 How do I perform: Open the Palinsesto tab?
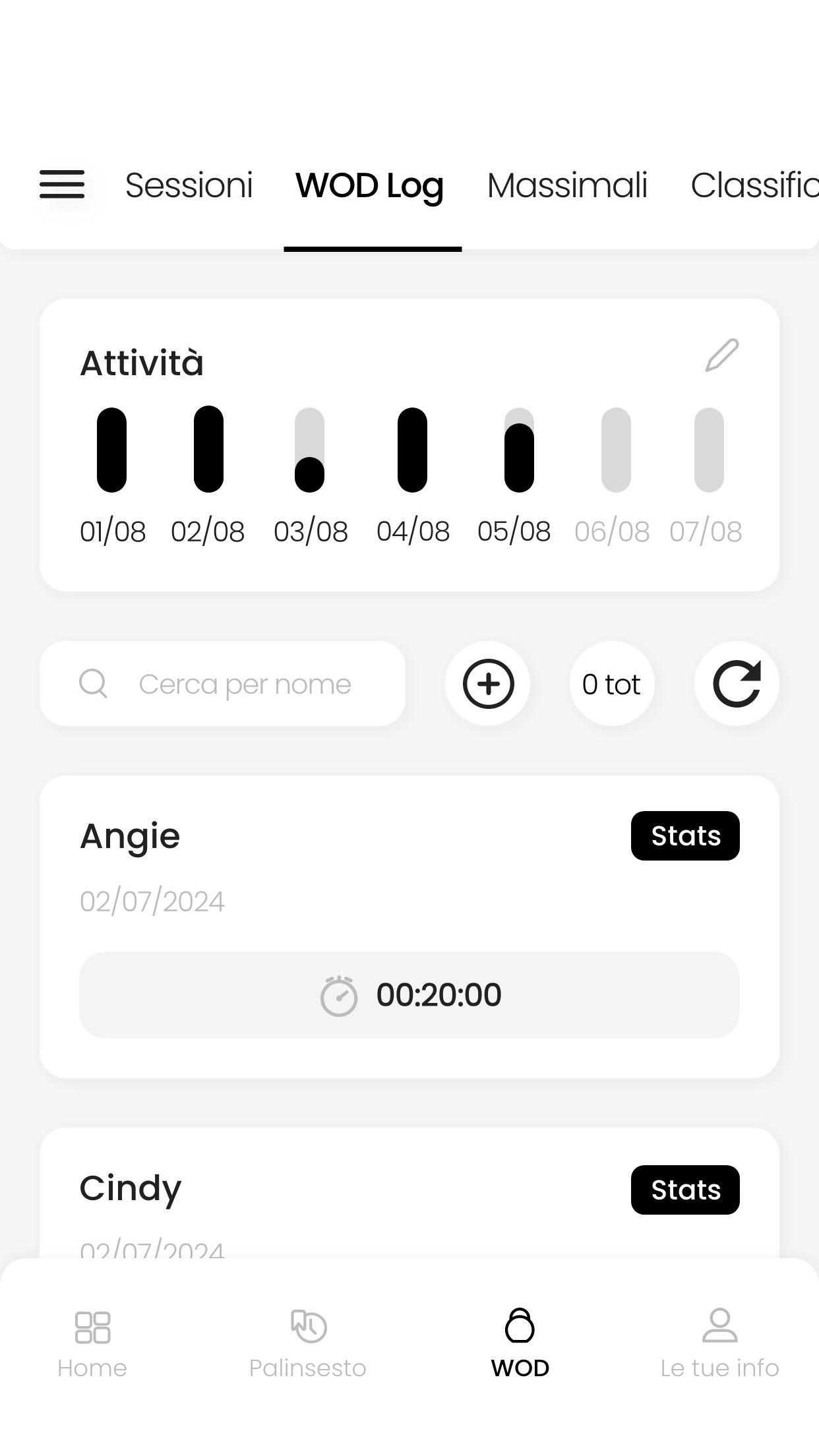[x=307, y=1343]
